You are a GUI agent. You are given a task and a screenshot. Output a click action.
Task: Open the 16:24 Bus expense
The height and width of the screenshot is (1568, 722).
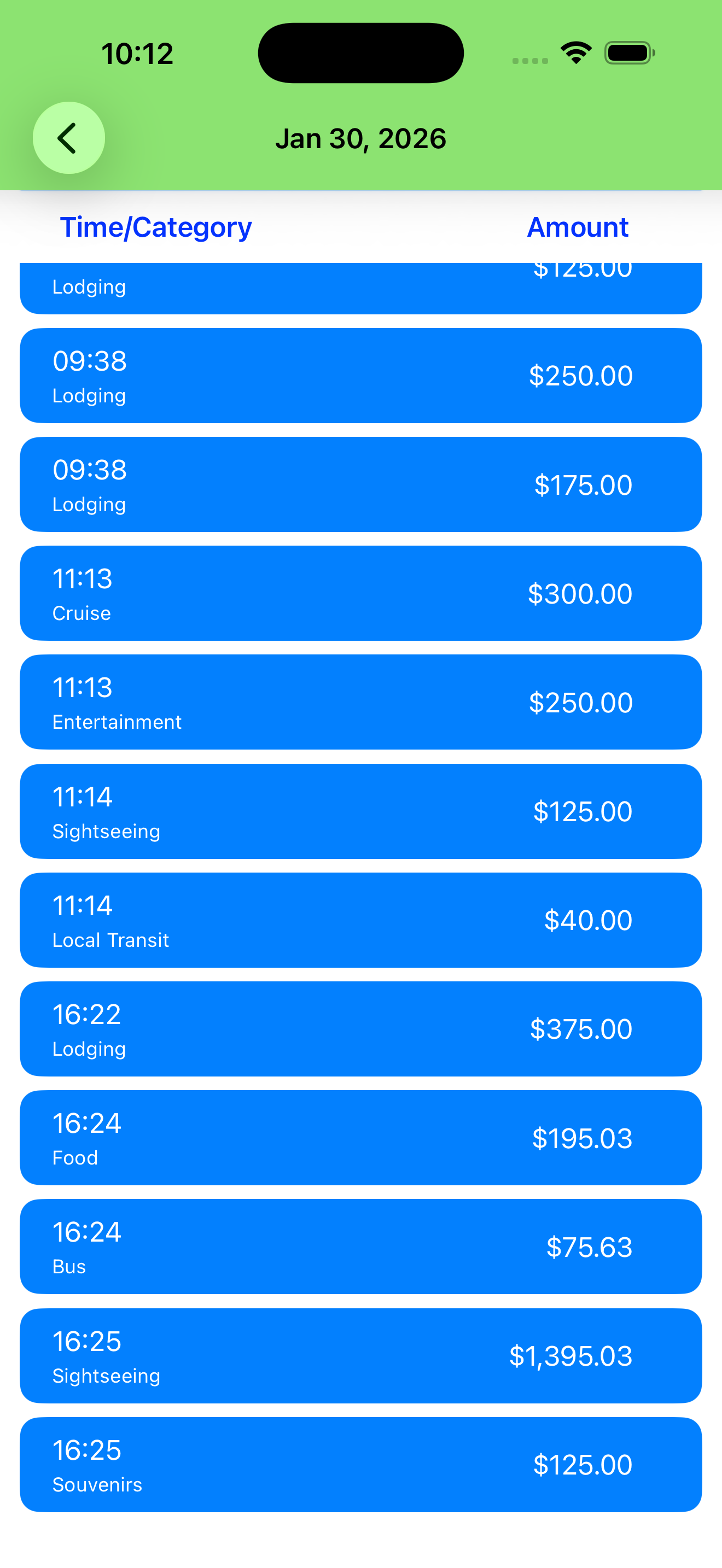[360, 1247]
